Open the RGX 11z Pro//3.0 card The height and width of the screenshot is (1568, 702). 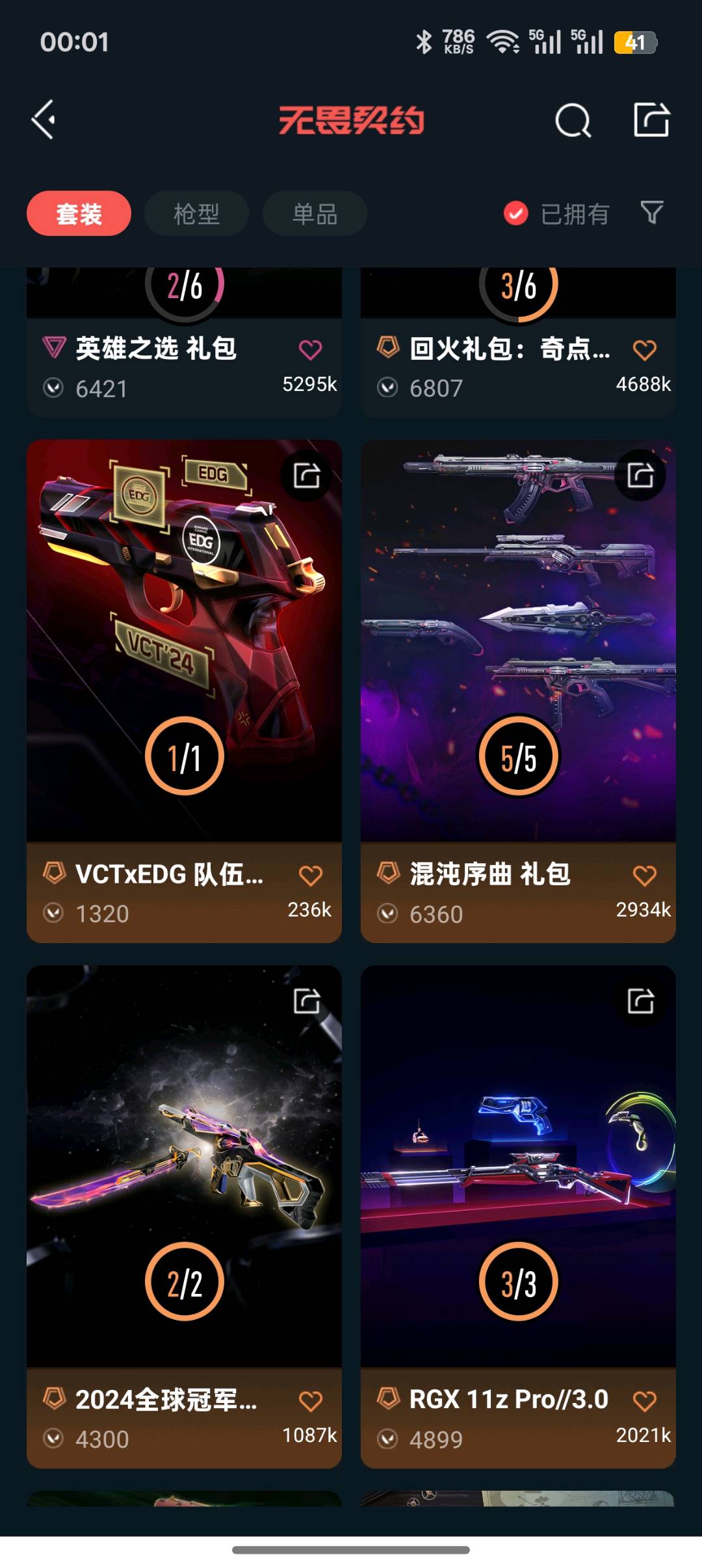pyautogui.click(x=518, y=1169)
